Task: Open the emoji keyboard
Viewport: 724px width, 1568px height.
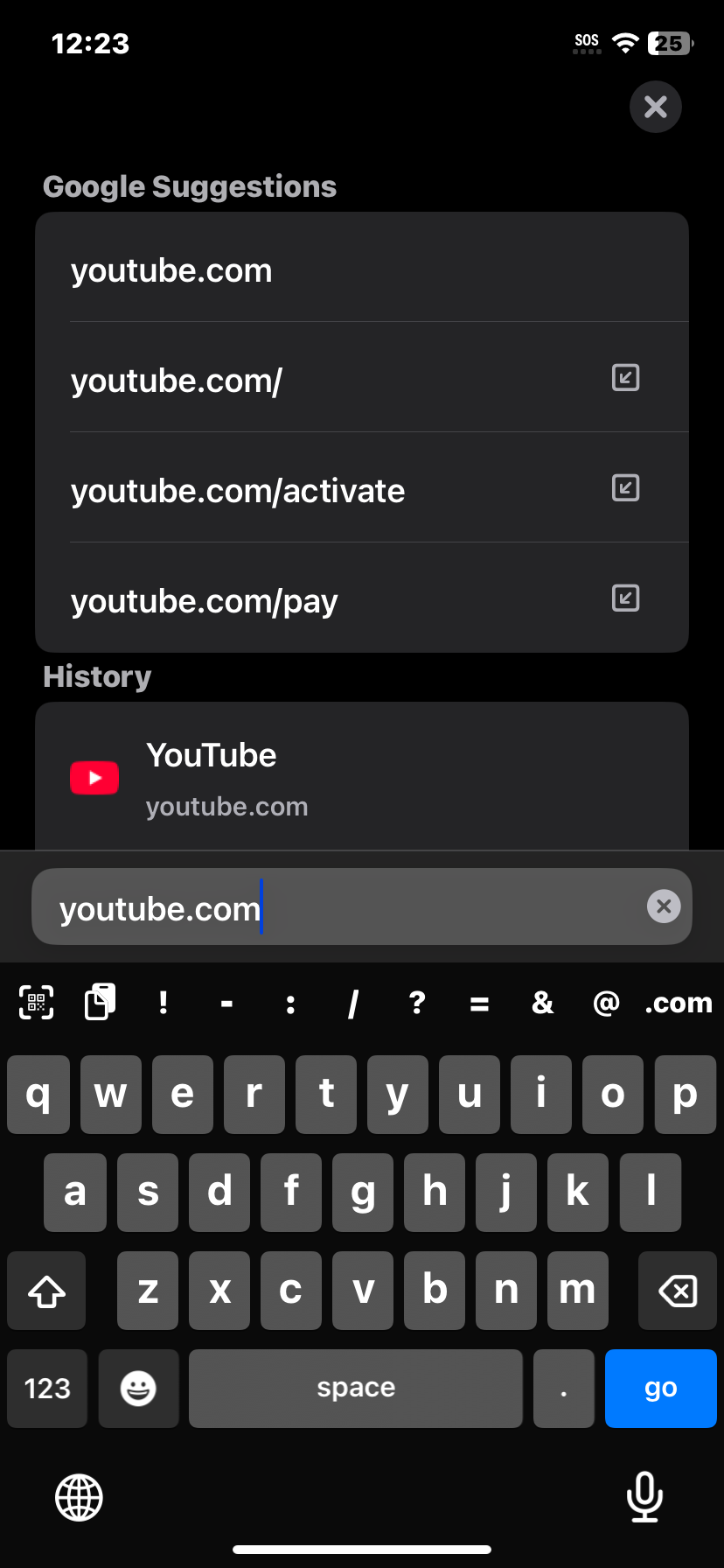Action: pos(138,1388)
